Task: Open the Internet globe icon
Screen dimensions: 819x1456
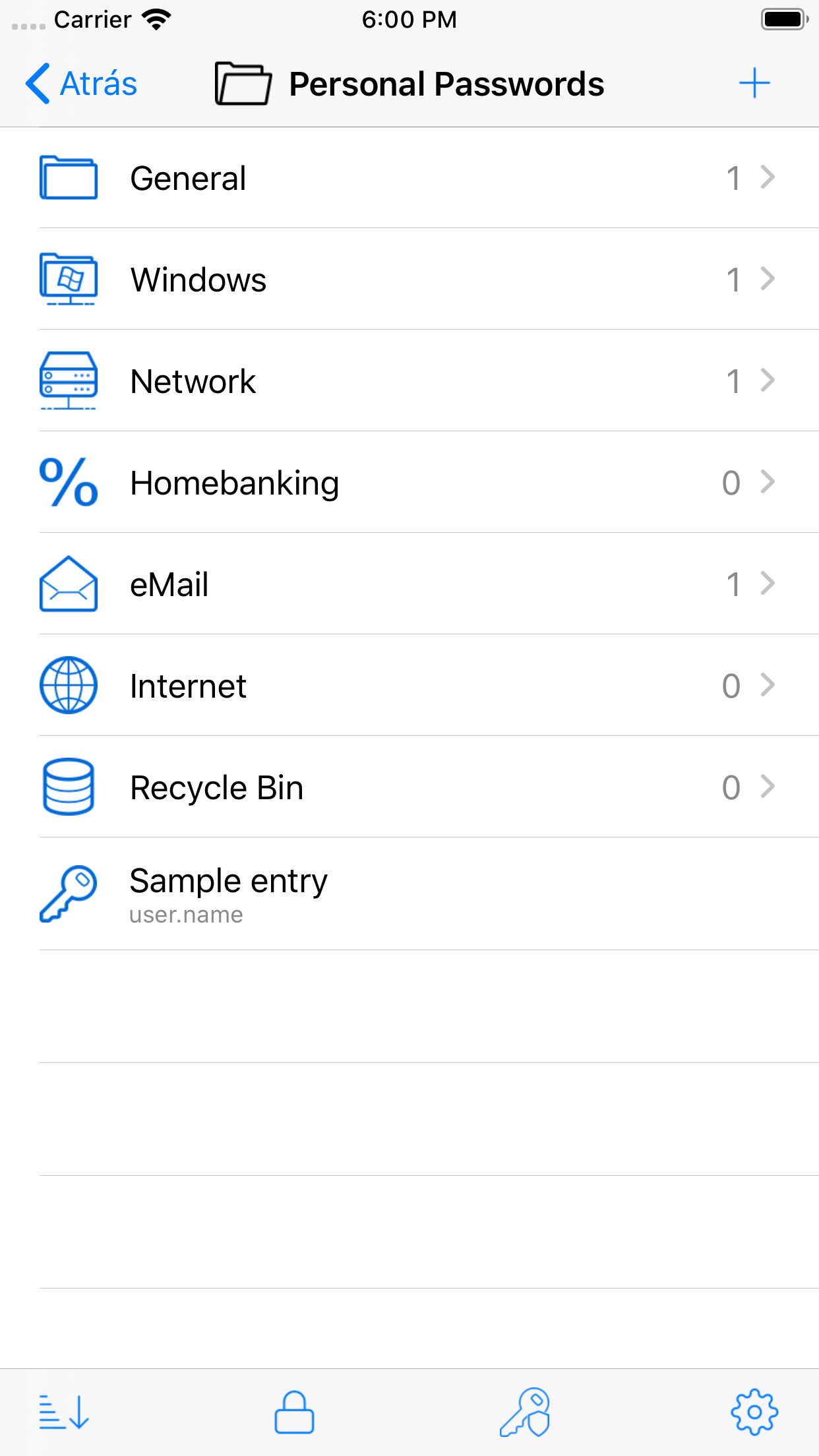Action: tap(68, 686)
